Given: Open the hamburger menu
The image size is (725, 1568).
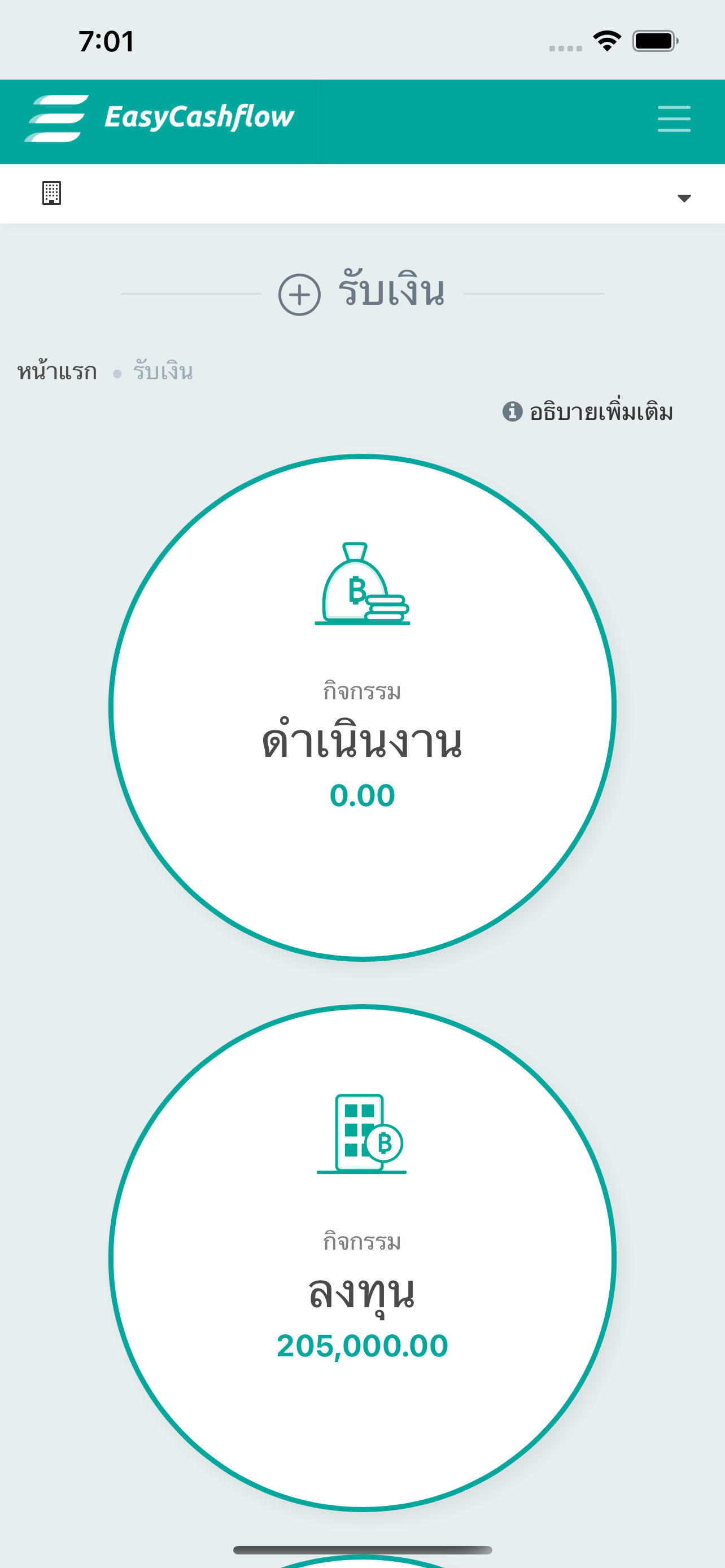Looking at the screenshot, I should click(674, 119).
